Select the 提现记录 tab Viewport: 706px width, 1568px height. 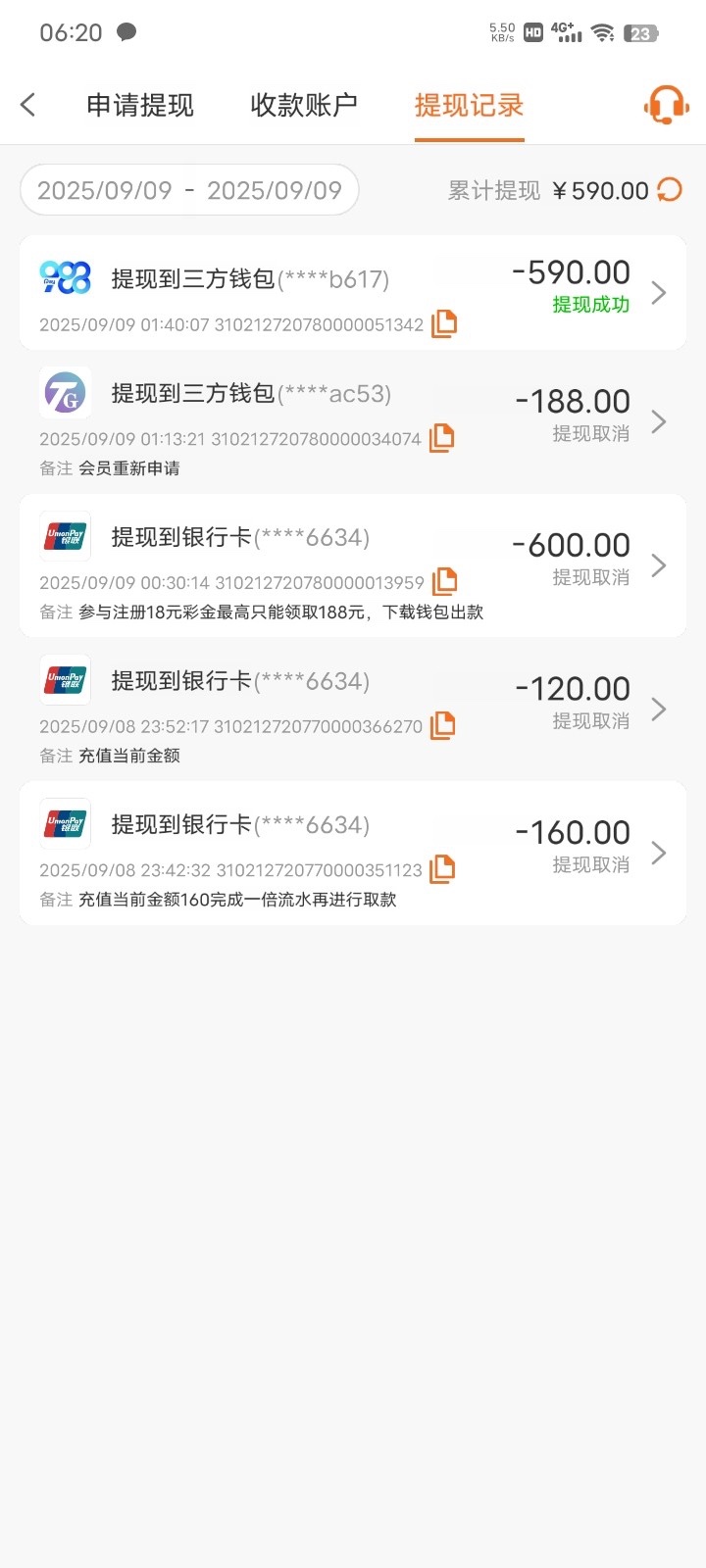(469, 104)
